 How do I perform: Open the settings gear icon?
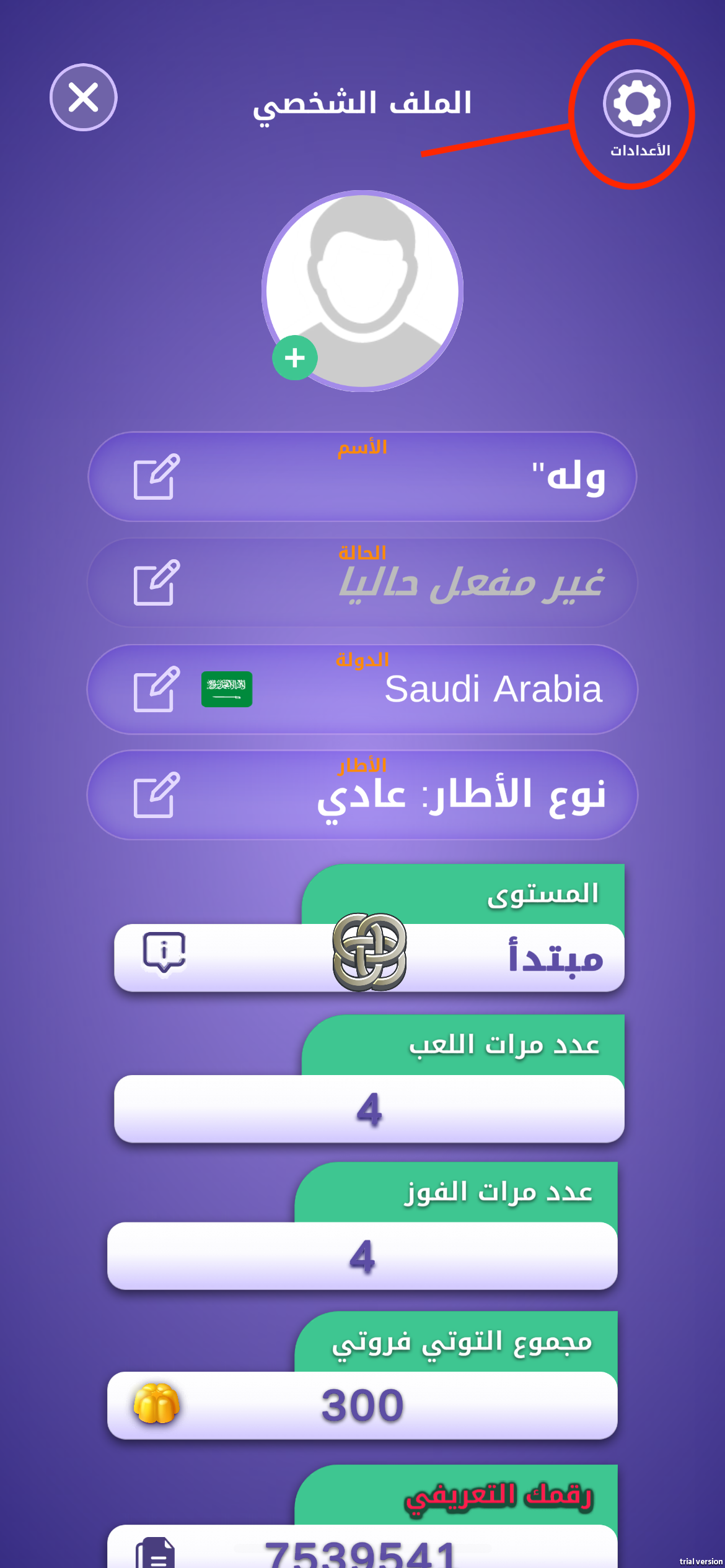pyautogui.click(x=636, y=103)
